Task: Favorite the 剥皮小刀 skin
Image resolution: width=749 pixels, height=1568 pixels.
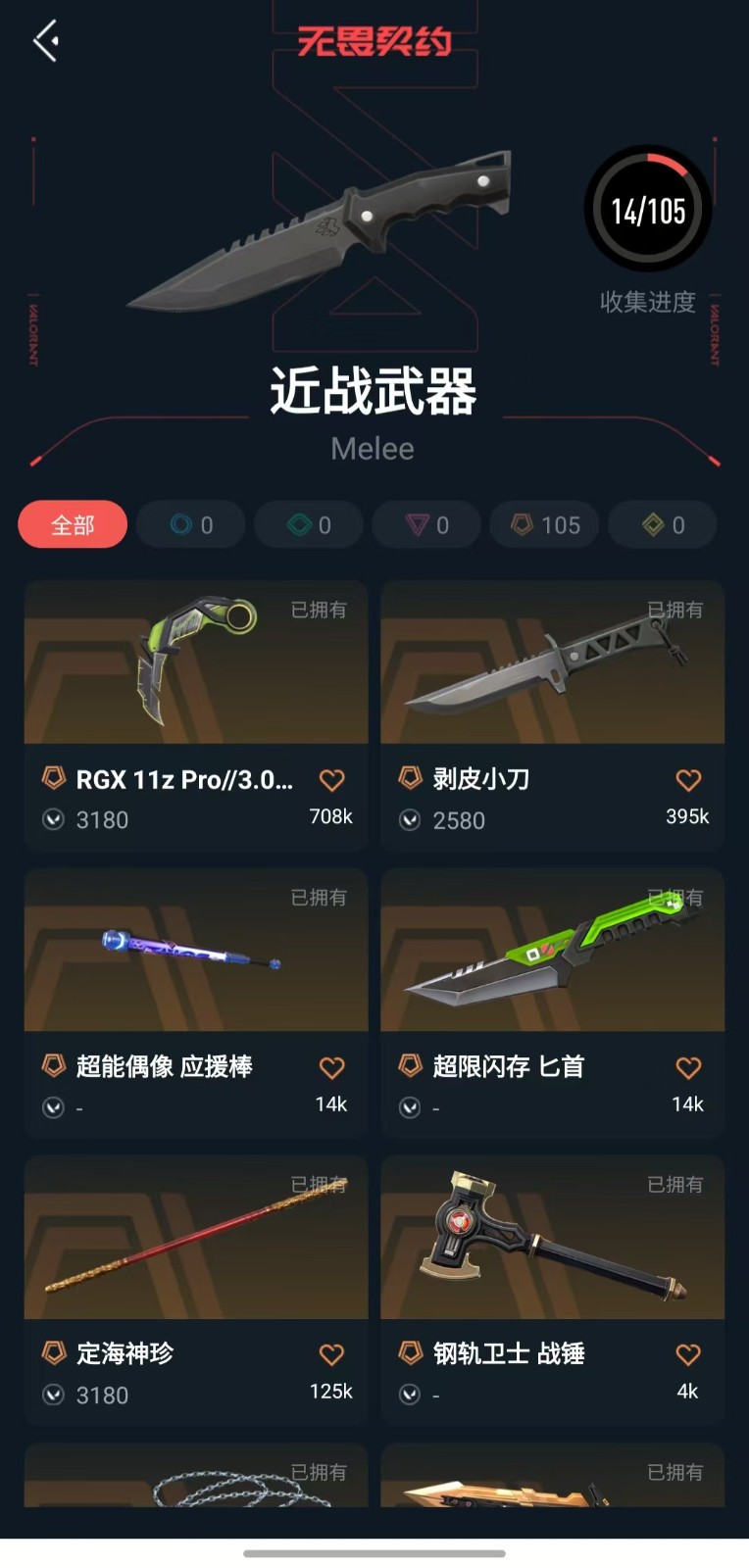Action: tap(688, 780)
